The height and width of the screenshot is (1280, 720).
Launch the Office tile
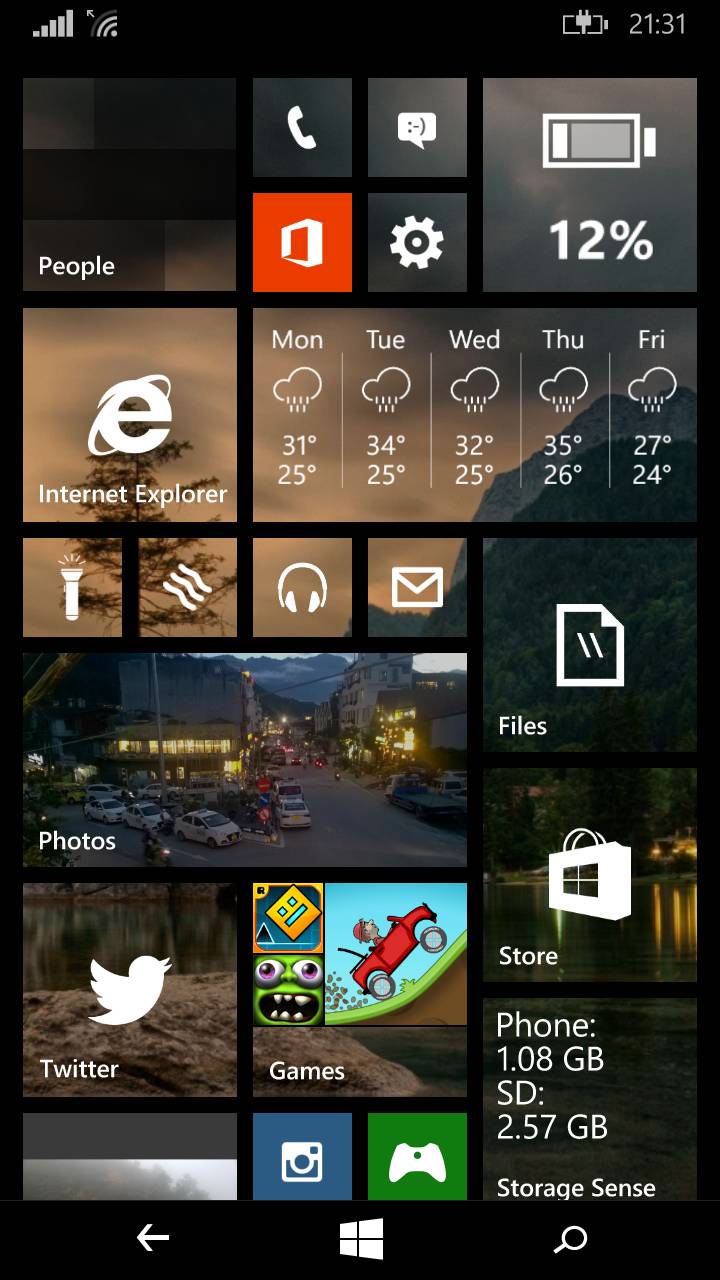(x=302, y=242)
